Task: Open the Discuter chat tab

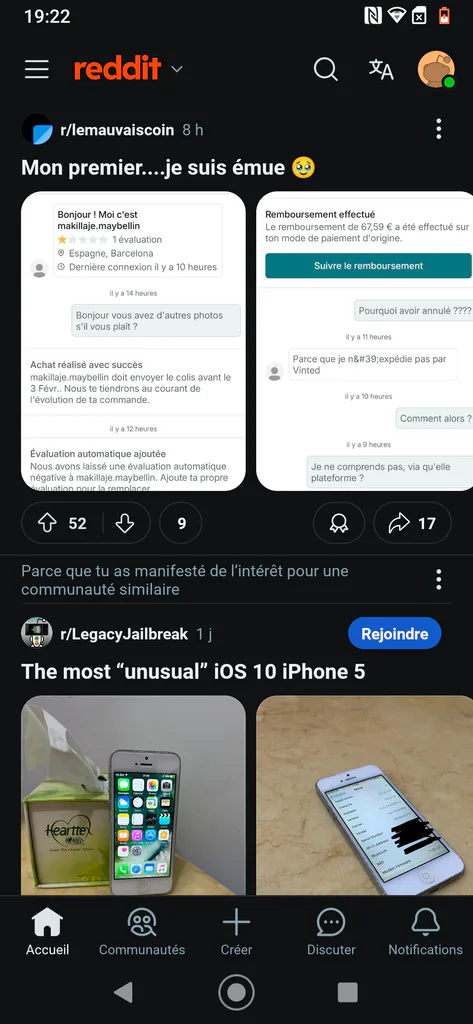Action: [331, 932]
